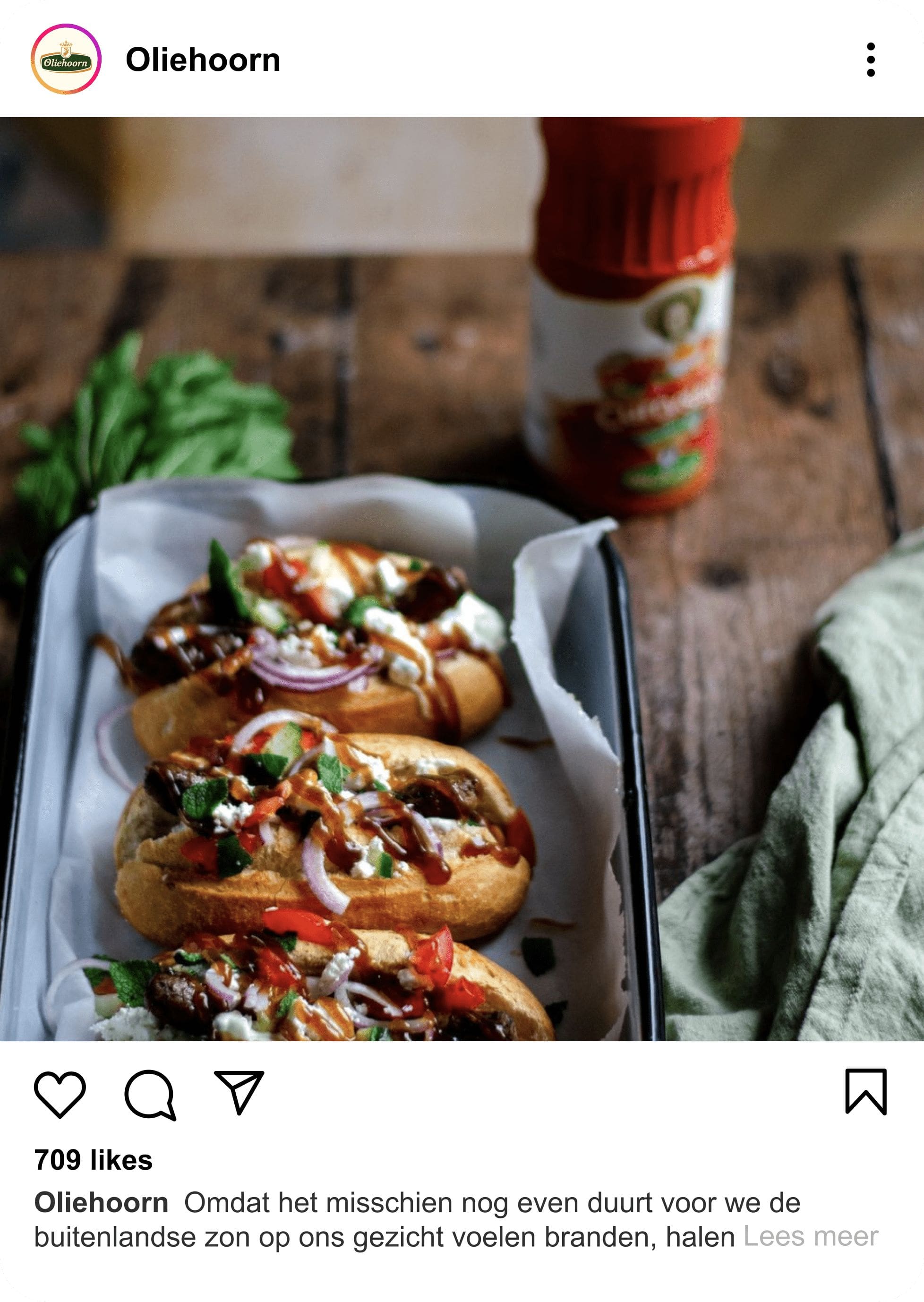Bookmark this Oliehoorn post
The height and width of the screenshot is (1302, 924).
(865, 1091)
